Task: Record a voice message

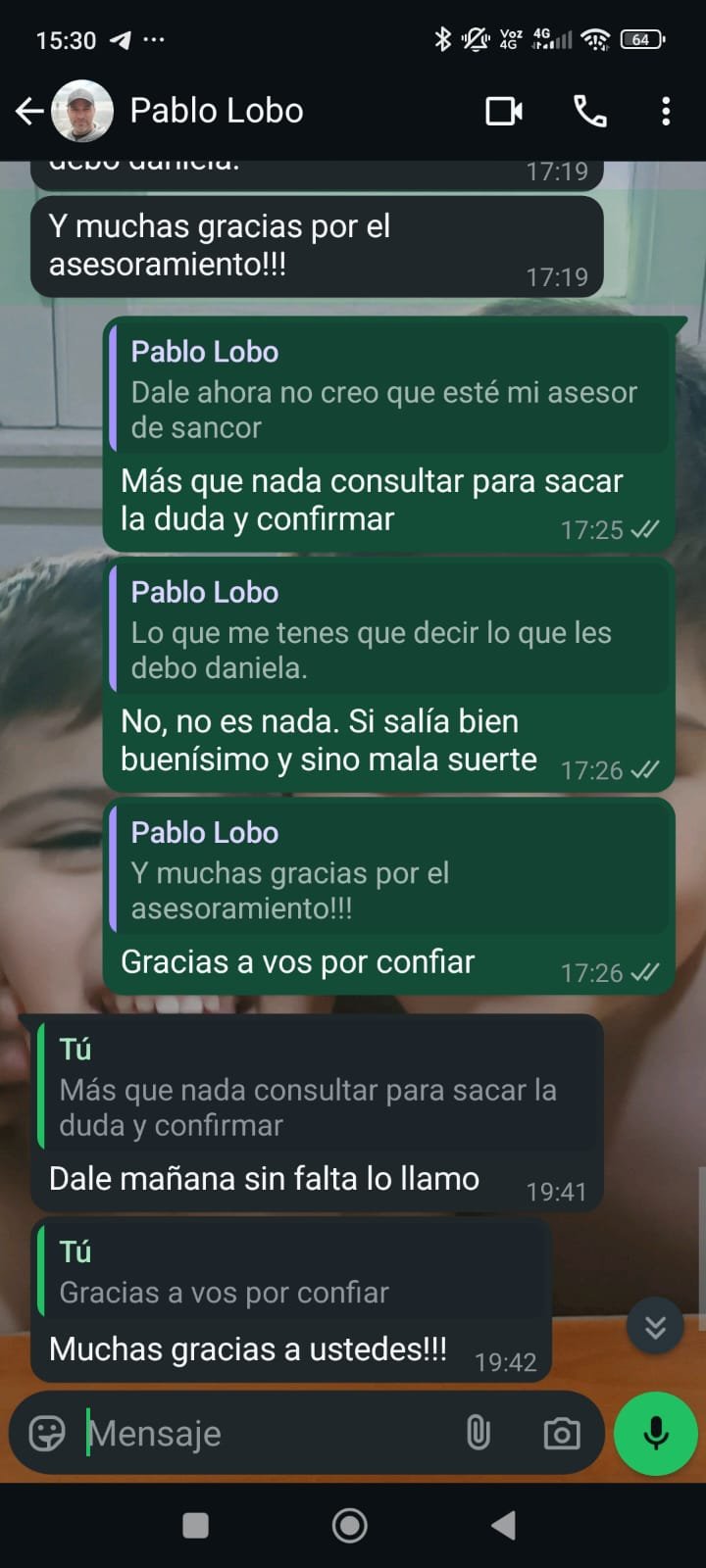Action: tap(655, 1433)
